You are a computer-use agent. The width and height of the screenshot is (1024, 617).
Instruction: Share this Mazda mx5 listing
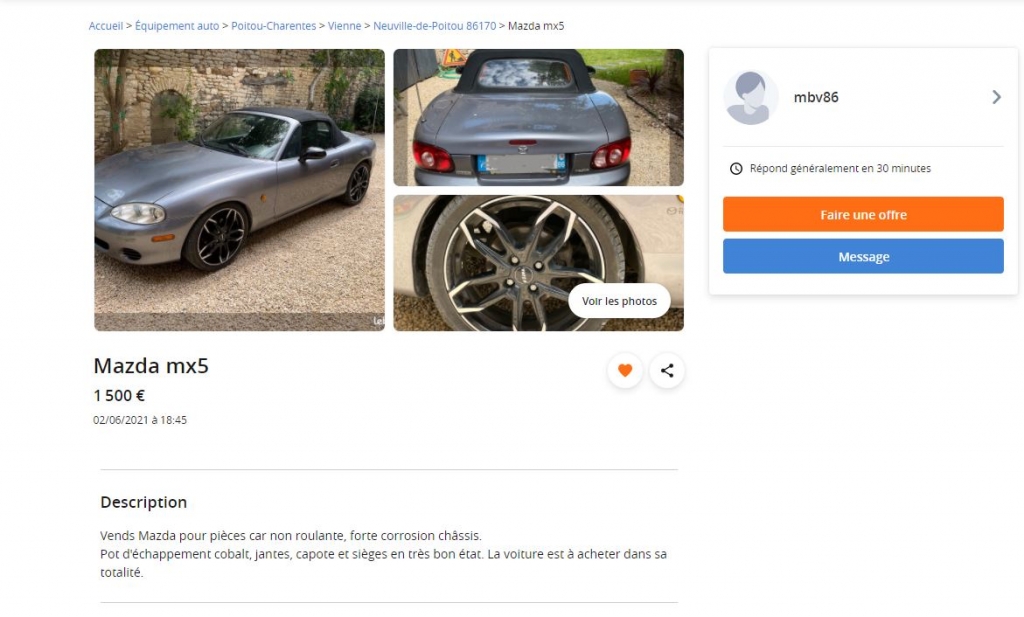click(667, 371)
